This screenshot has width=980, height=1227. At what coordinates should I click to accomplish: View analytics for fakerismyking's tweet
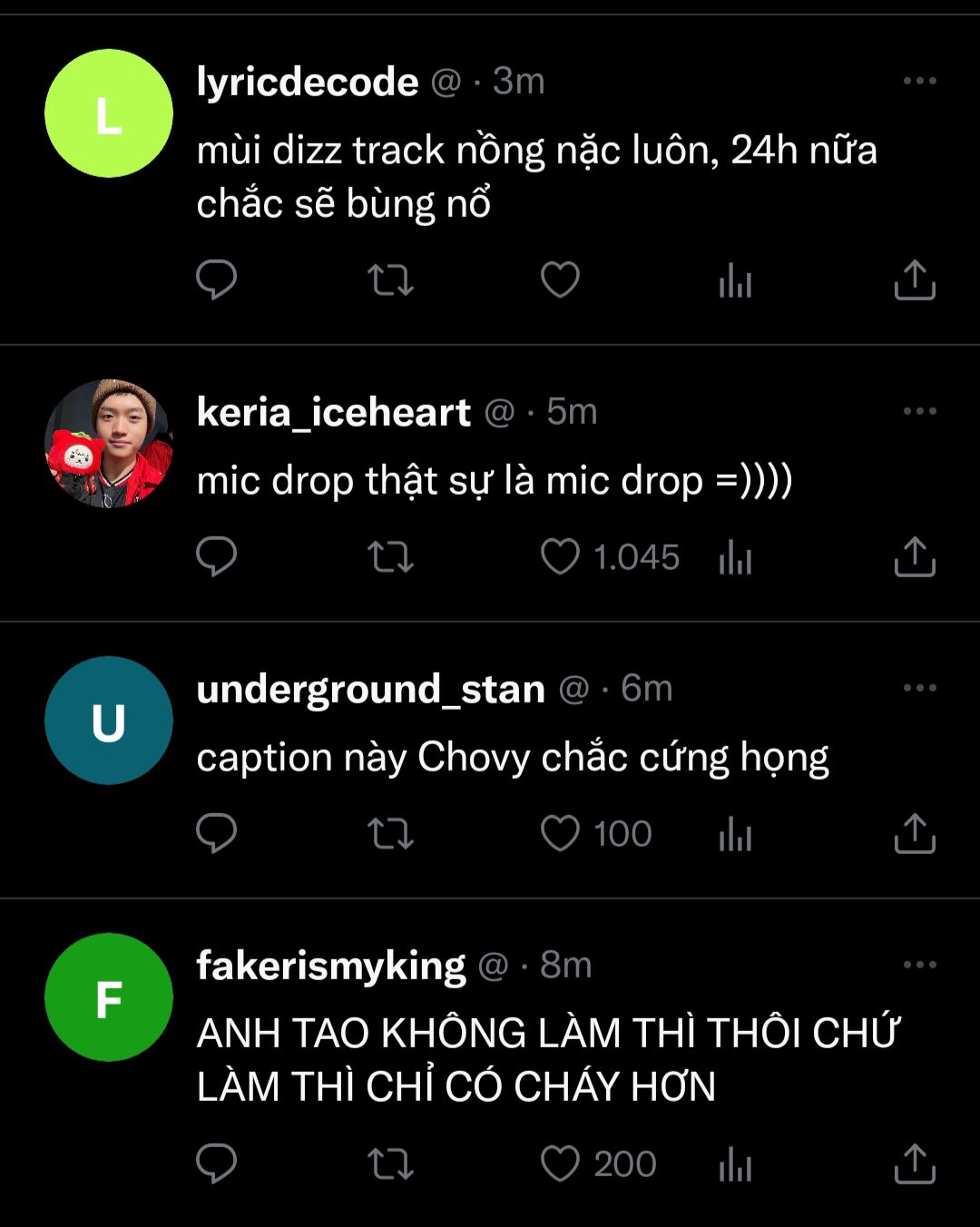[735, 1163]
